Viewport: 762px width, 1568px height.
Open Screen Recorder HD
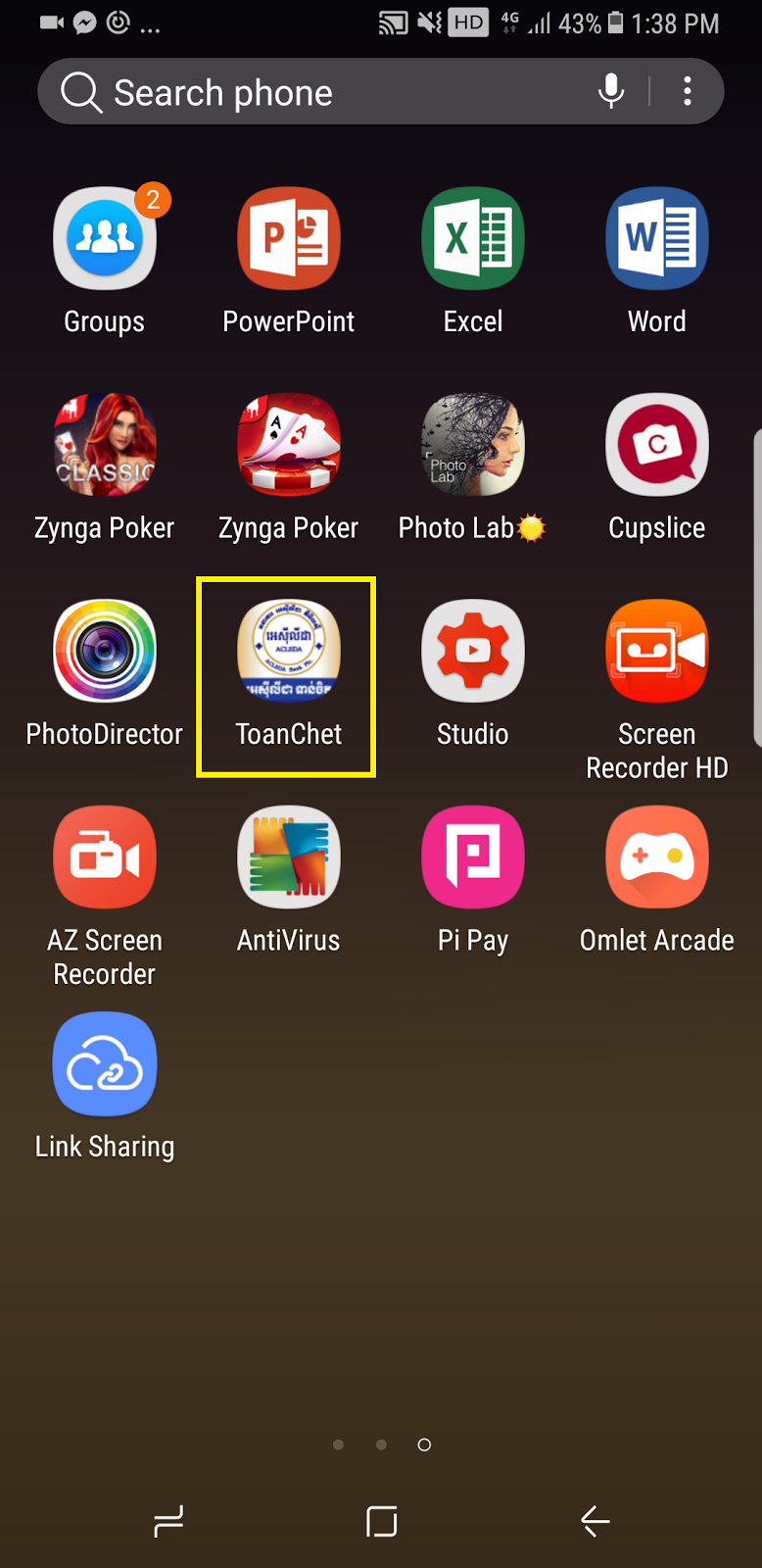pyautogui.click(x=657, y=651)
